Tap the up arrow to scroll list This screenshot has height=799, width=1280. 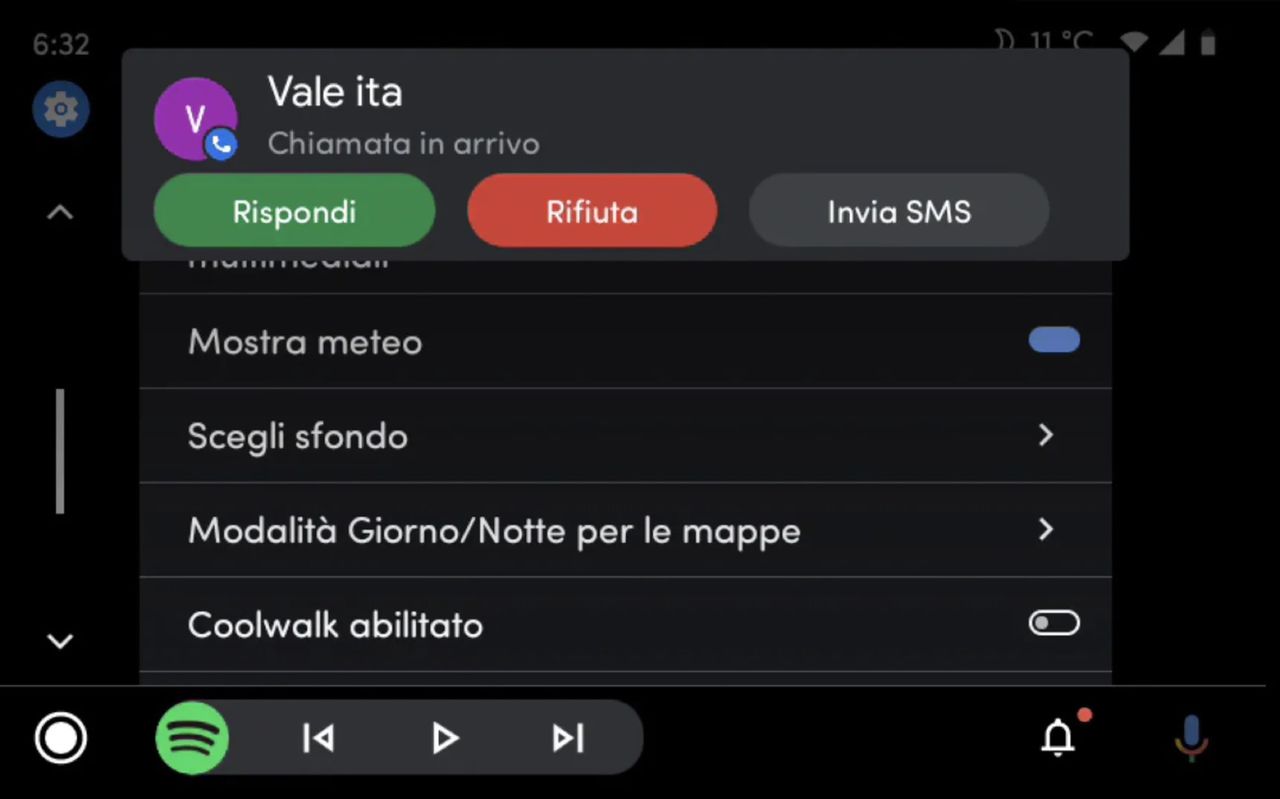click(60, 212)
